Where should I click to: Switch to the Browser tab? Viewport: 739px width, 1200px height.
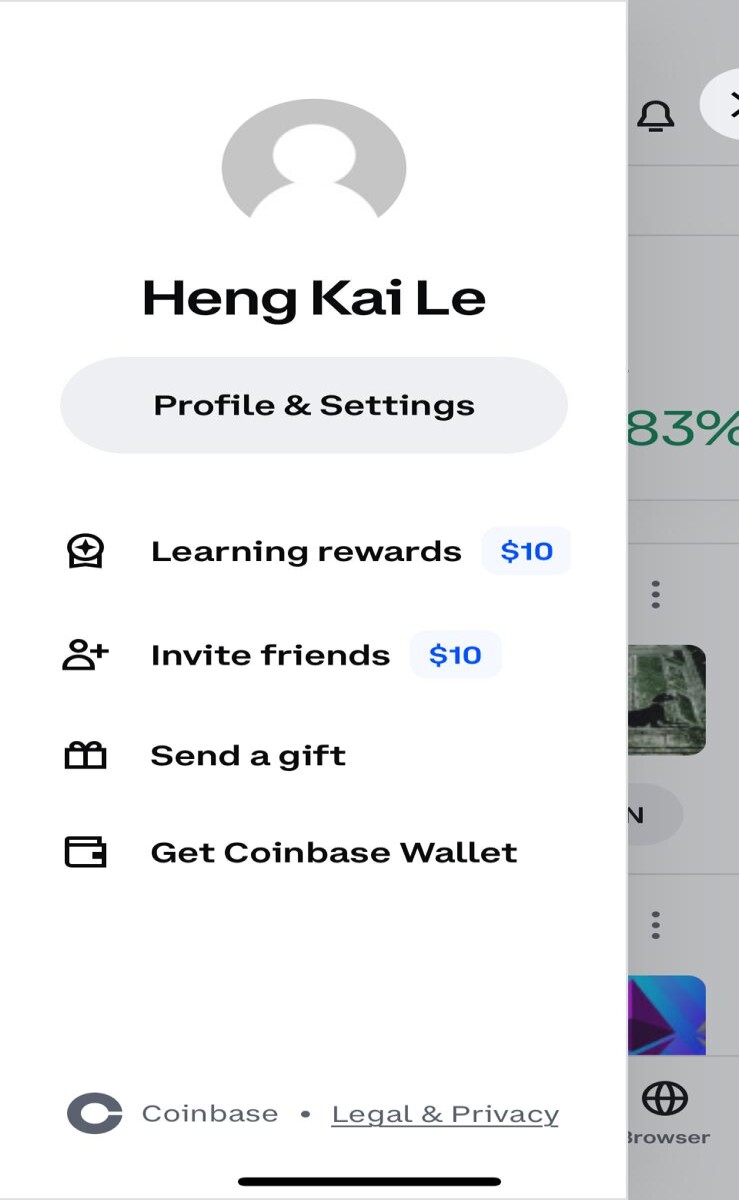666,1113
